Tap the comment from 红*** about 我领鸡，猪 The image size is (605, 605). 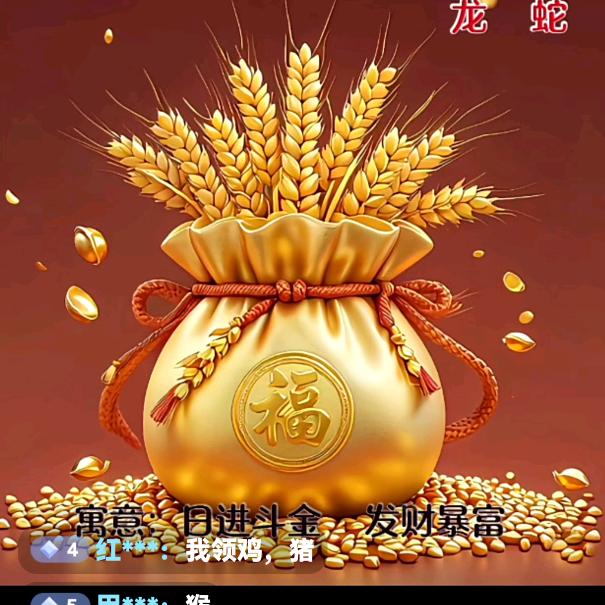[x=205, y=550]
